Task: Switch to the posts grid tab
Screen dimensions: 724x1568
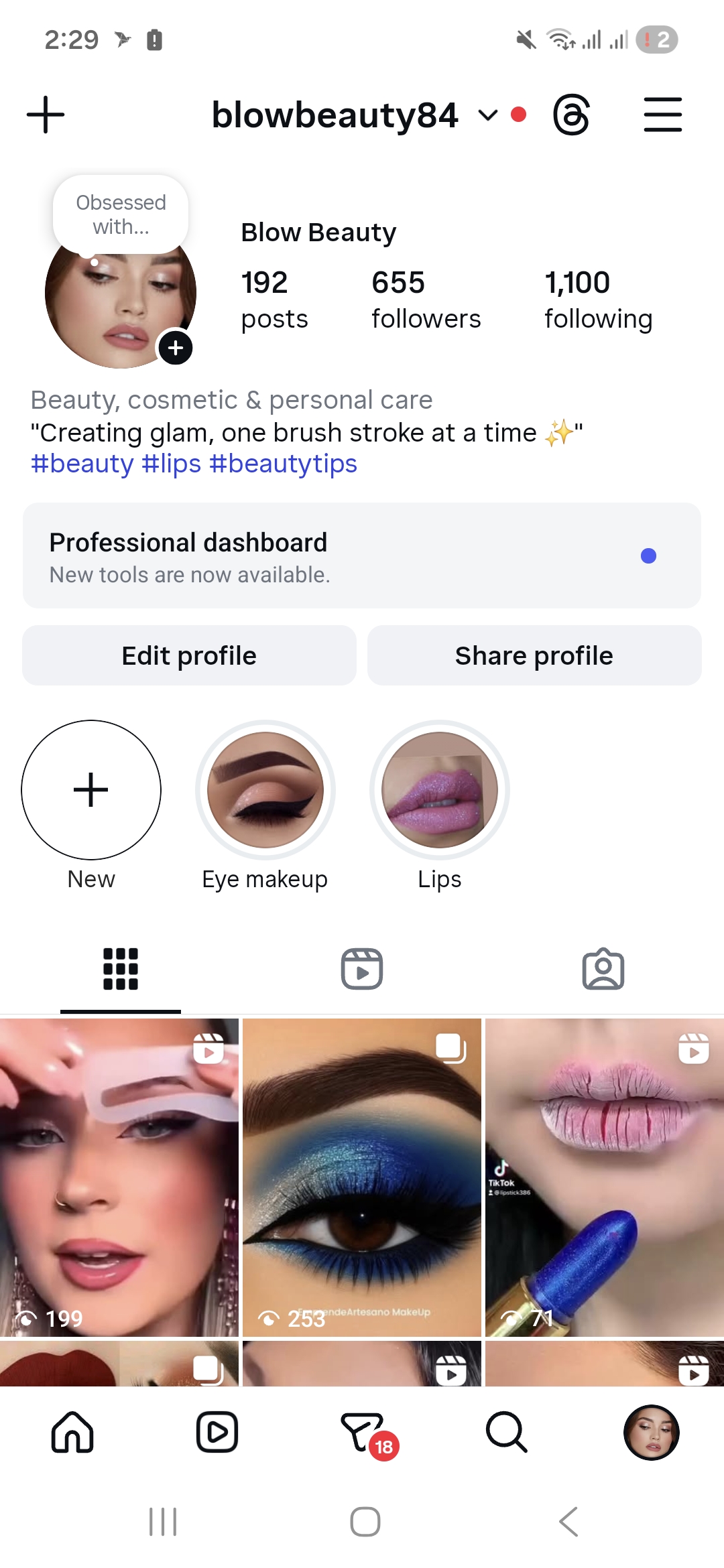Action: coord(121,968)
